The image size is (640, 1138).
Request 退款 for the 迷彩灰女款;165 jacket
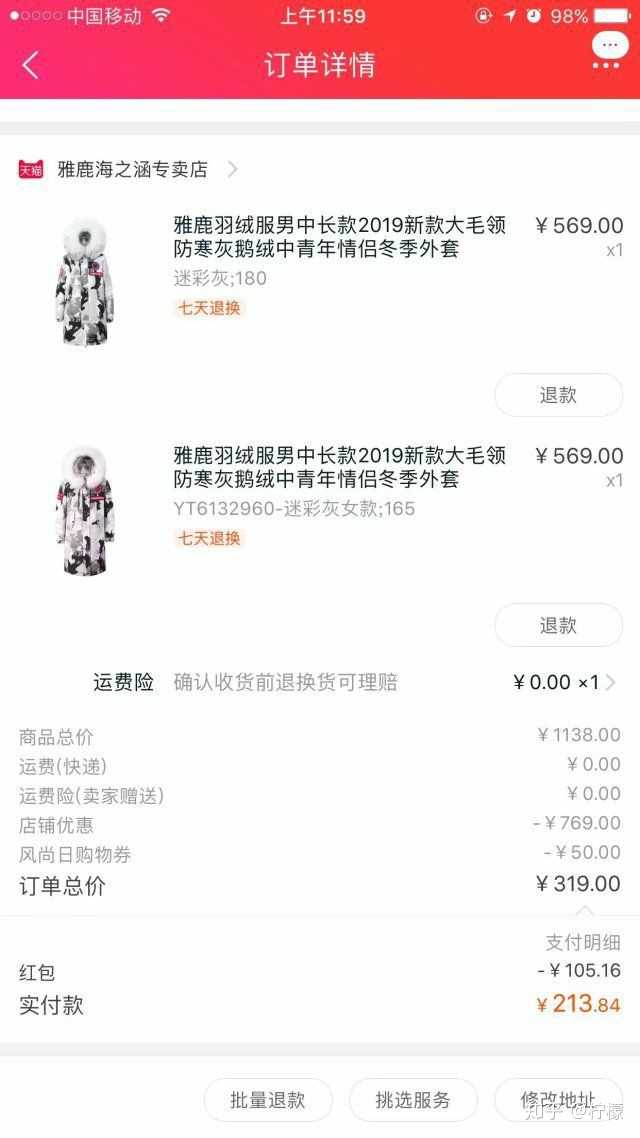click(x=558, y=625)
